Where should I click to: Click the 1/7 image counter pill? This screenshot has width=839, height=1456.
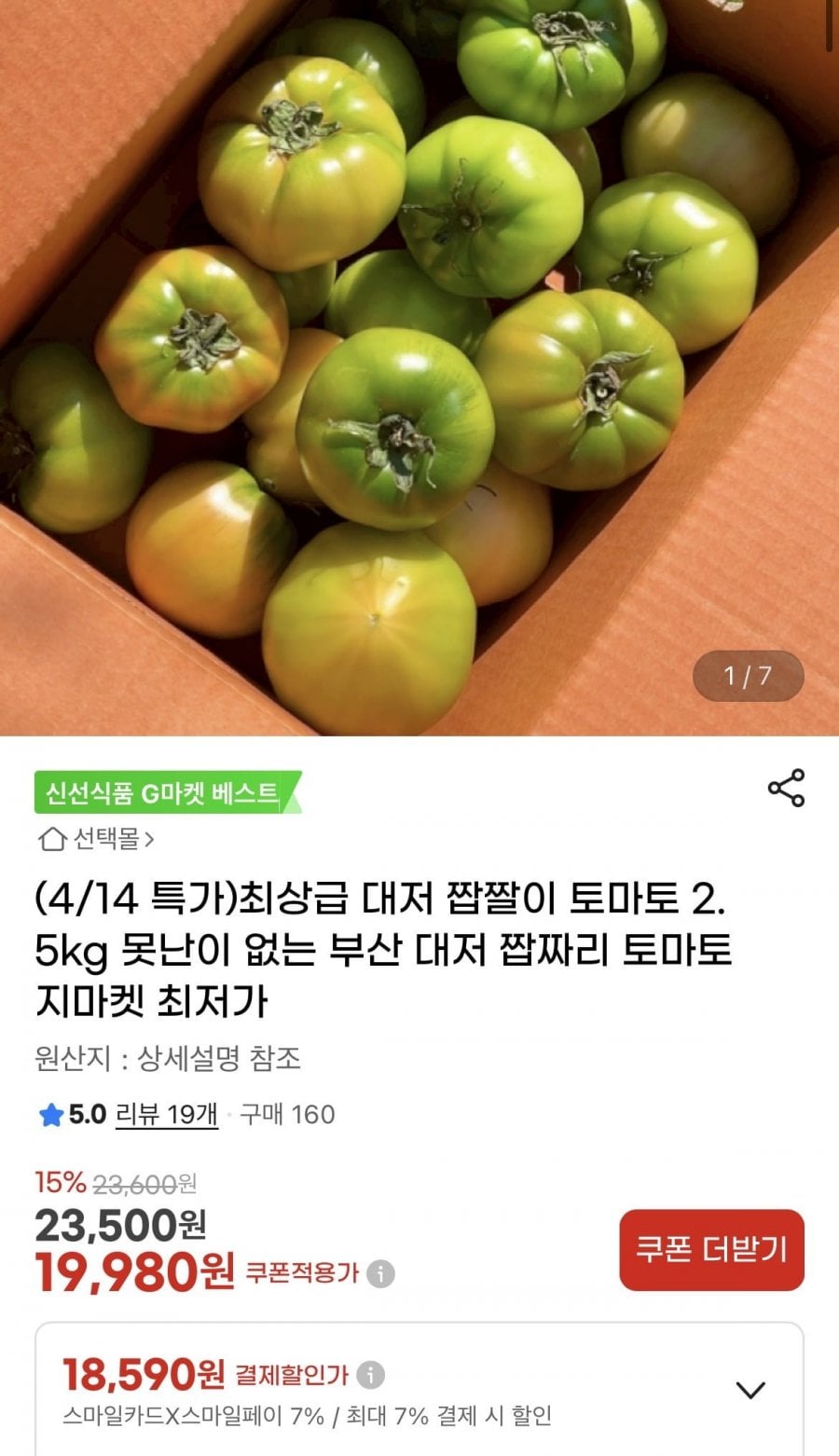coord(748,676)
